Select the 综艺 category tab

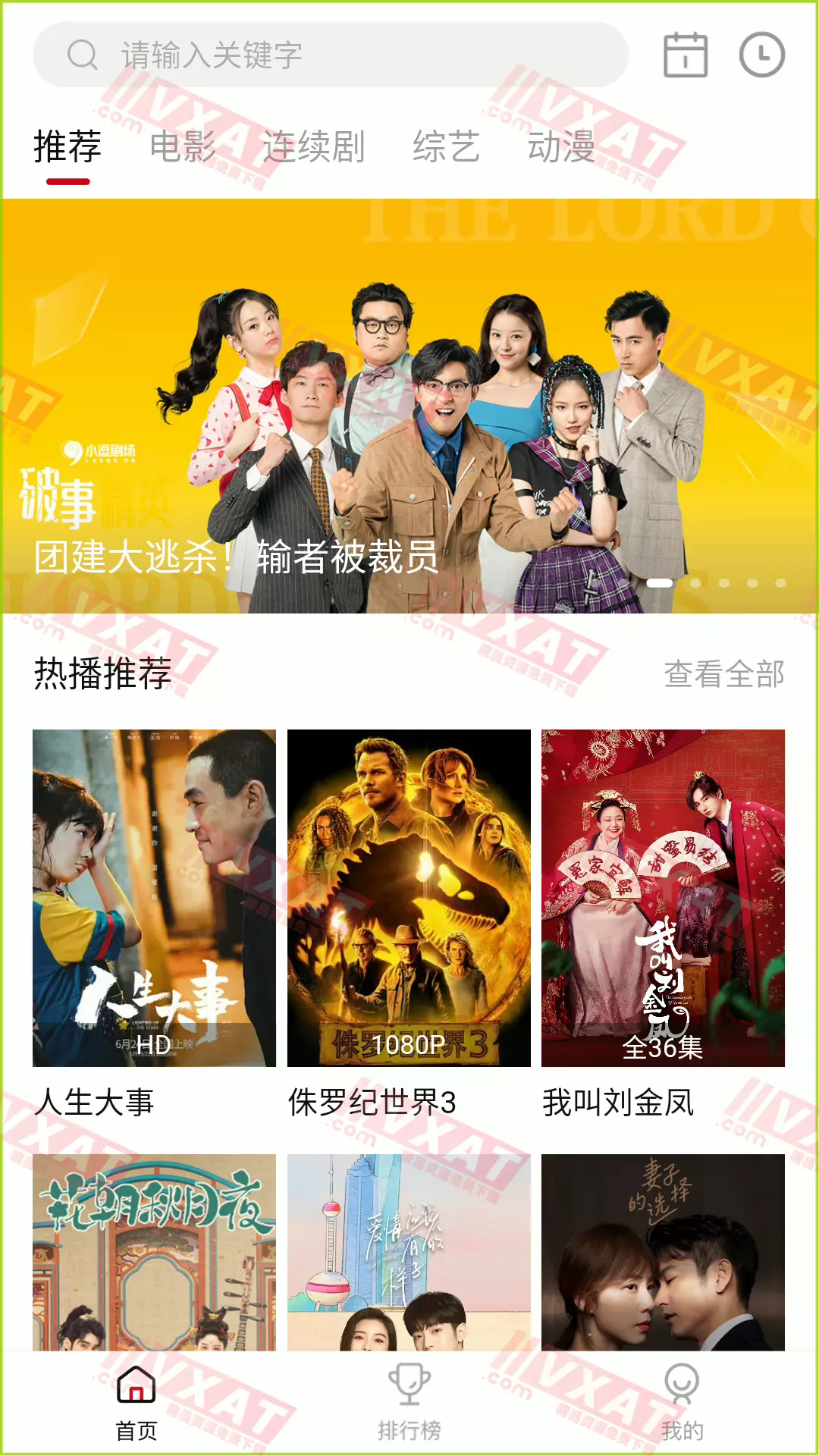[446, 147]
